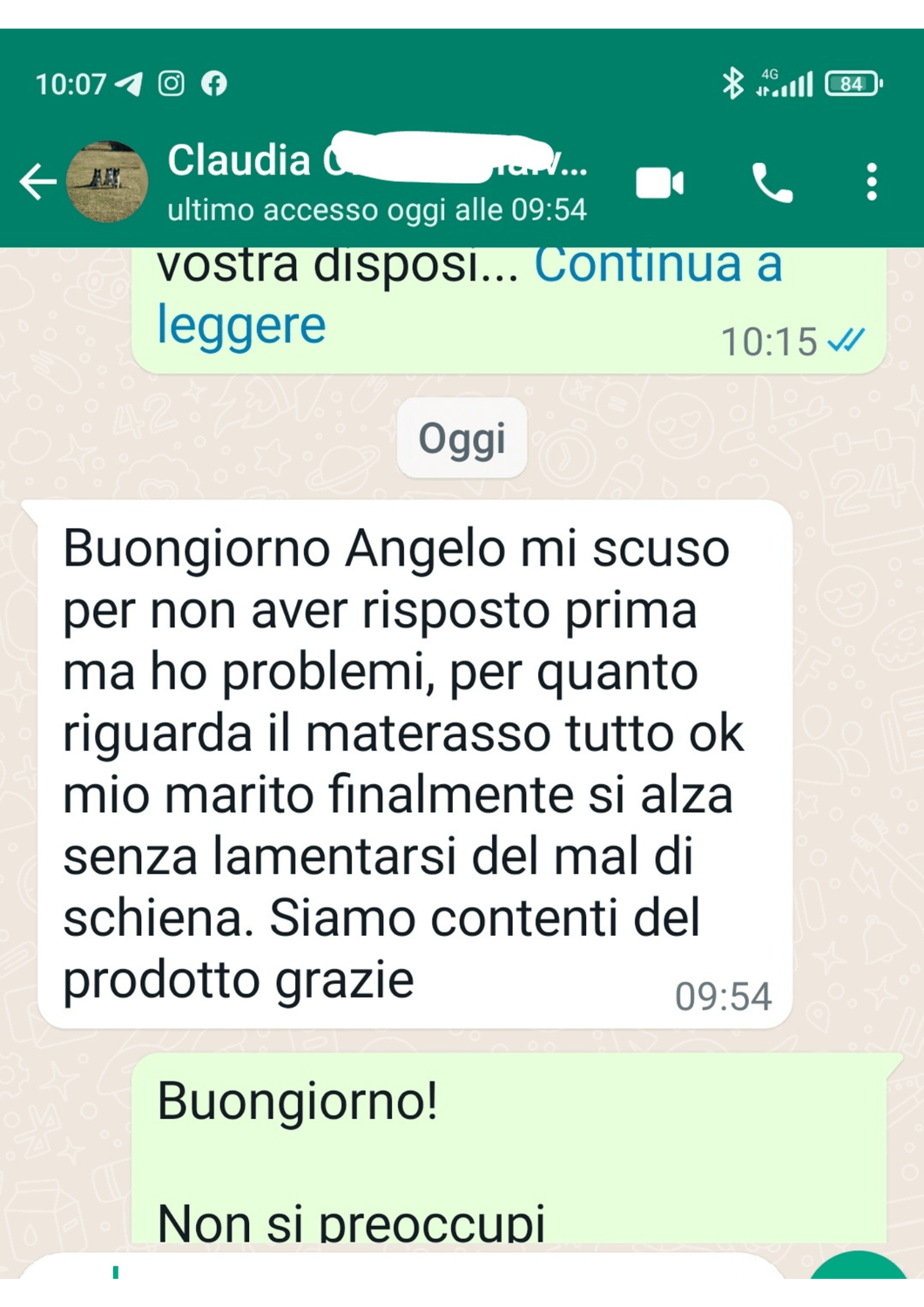Open Claudia's profile picture
Image resolution: width=924 pixels, height=1307 pixels.
coord(107,182)
